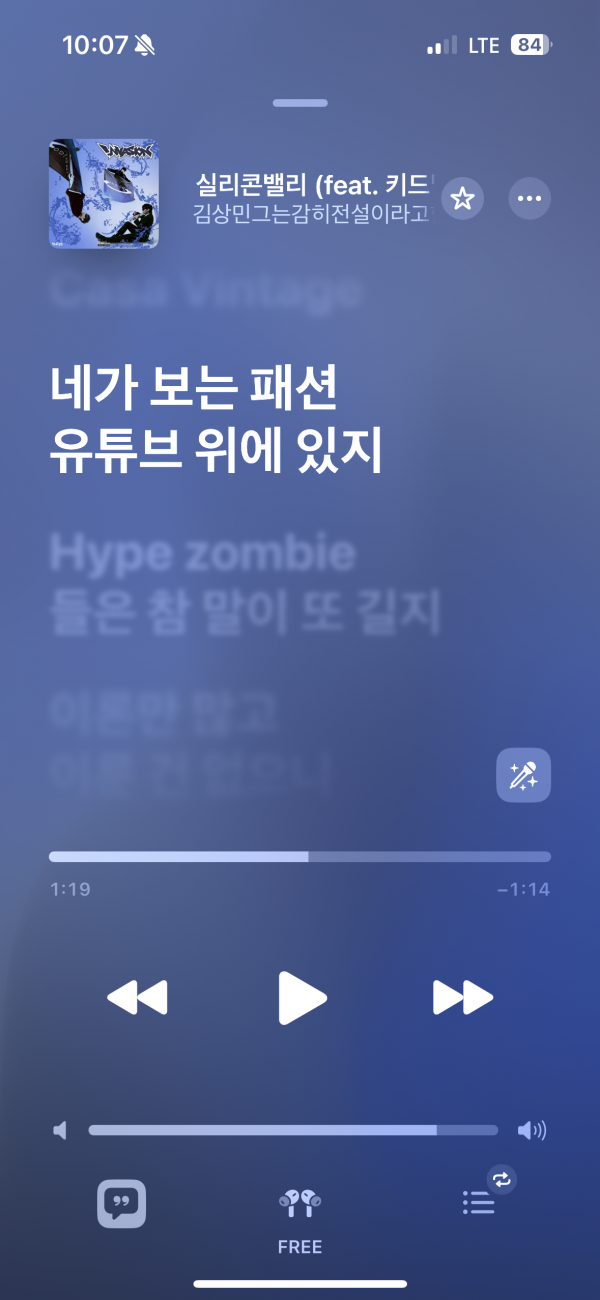Tap the playback progress bar
Viewport: 600px width, 1300px height.
coord(300,856)
